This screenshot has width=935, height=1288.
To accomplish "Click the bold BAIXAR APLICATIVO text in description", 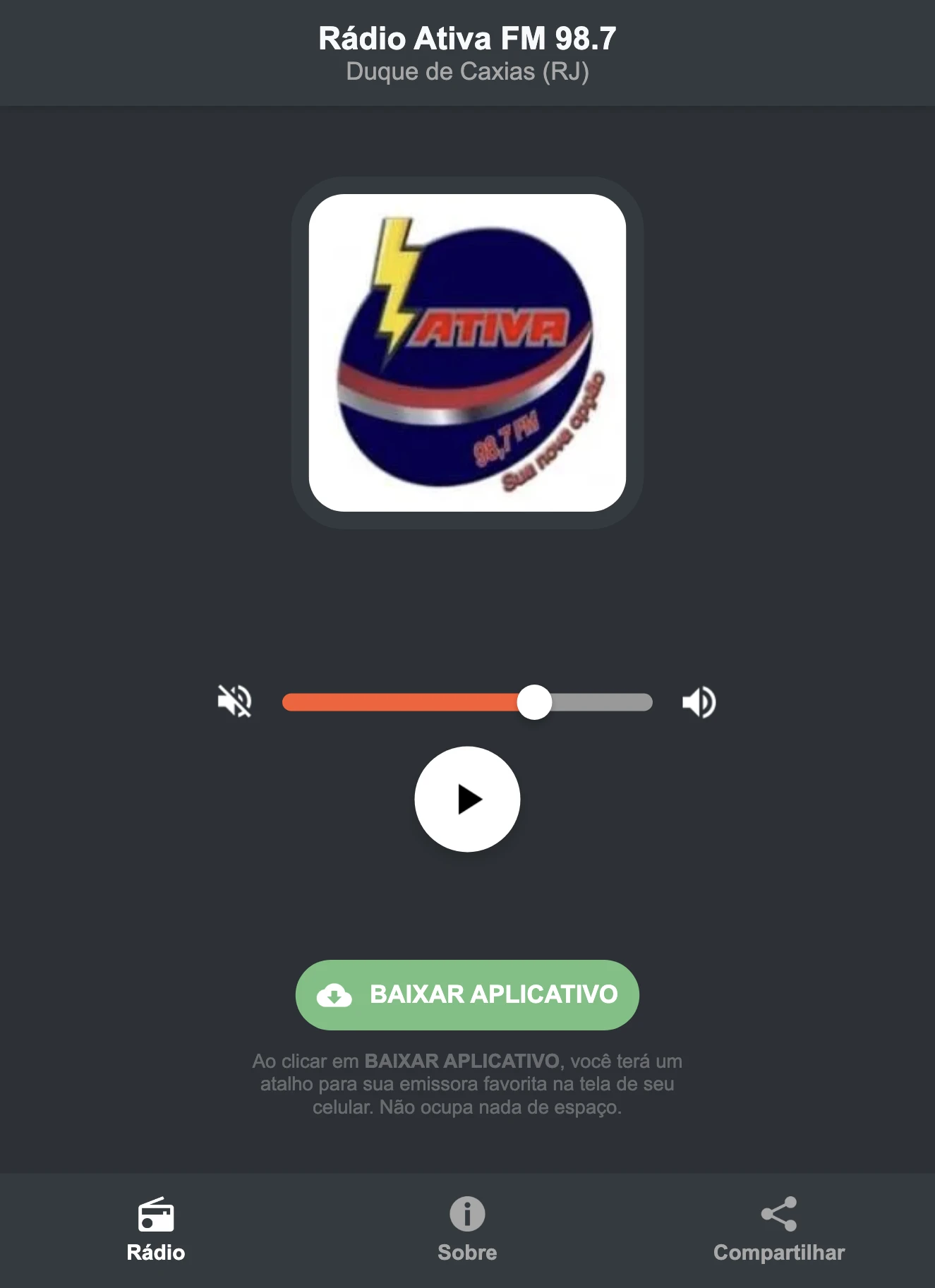I will 462,1059.
